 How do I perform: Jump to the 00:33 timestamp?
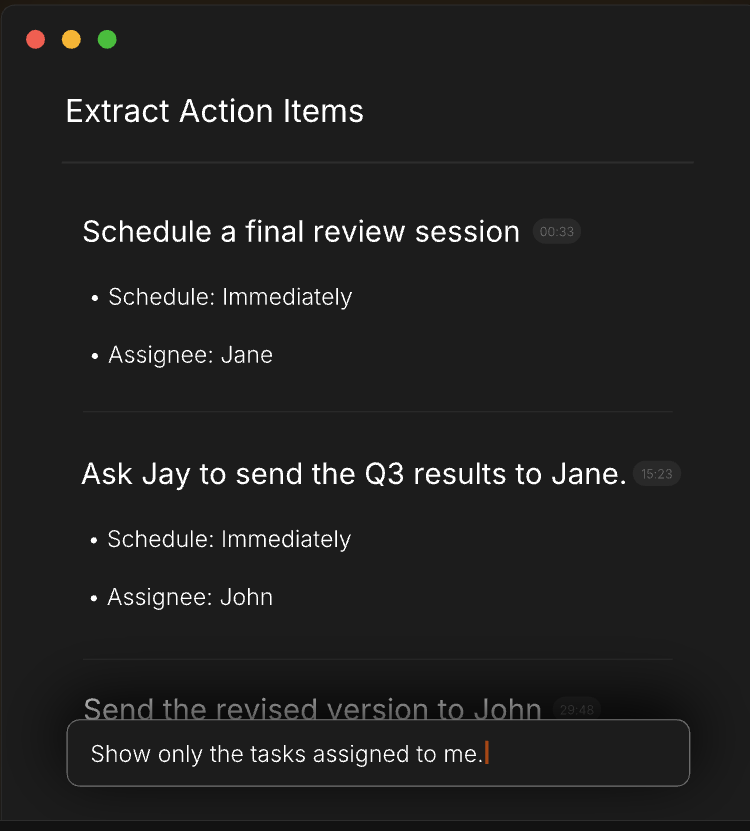556,232
